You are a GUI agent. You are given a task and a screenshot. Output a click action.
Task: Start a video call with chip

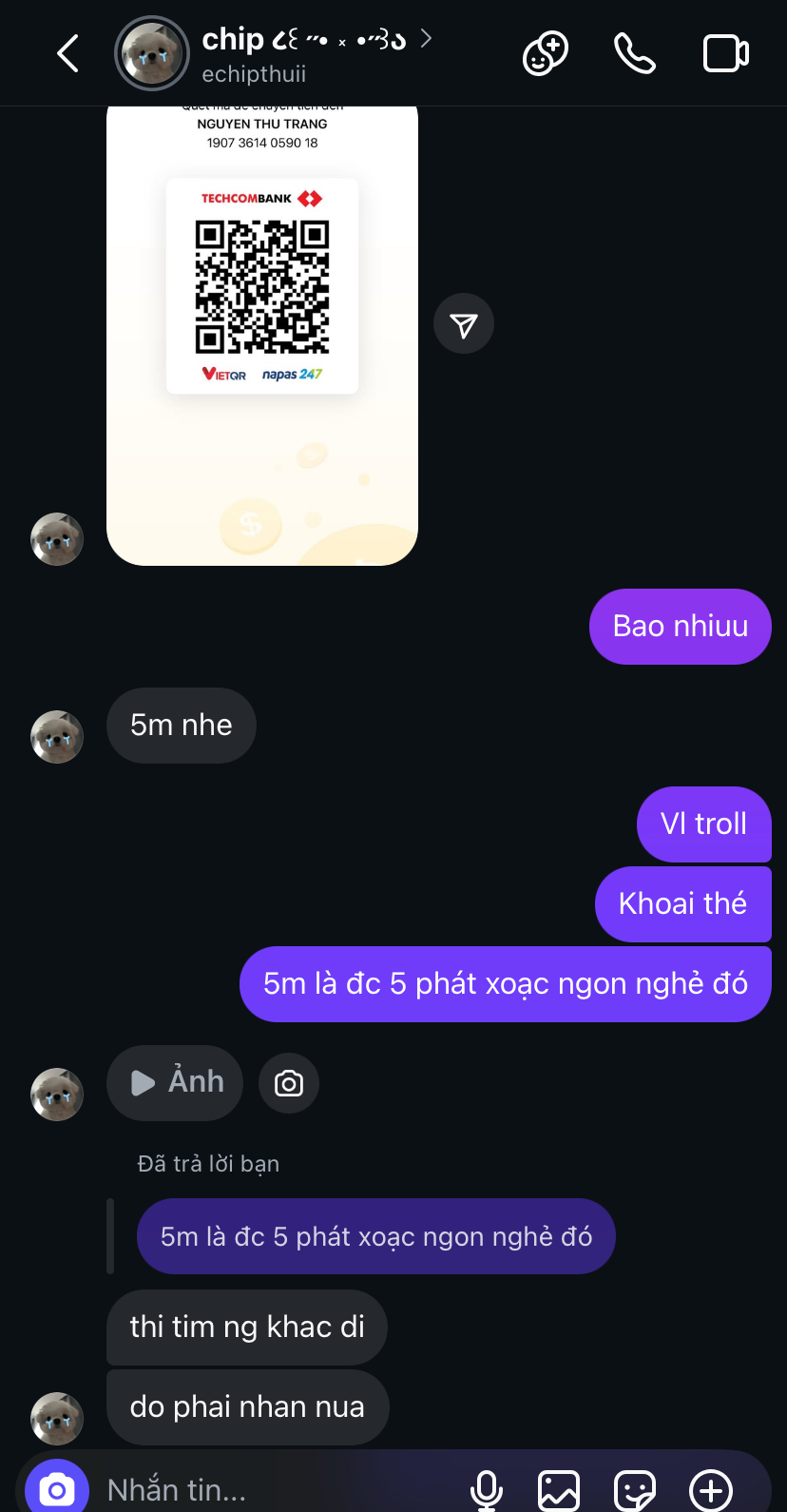coord(725,53)
